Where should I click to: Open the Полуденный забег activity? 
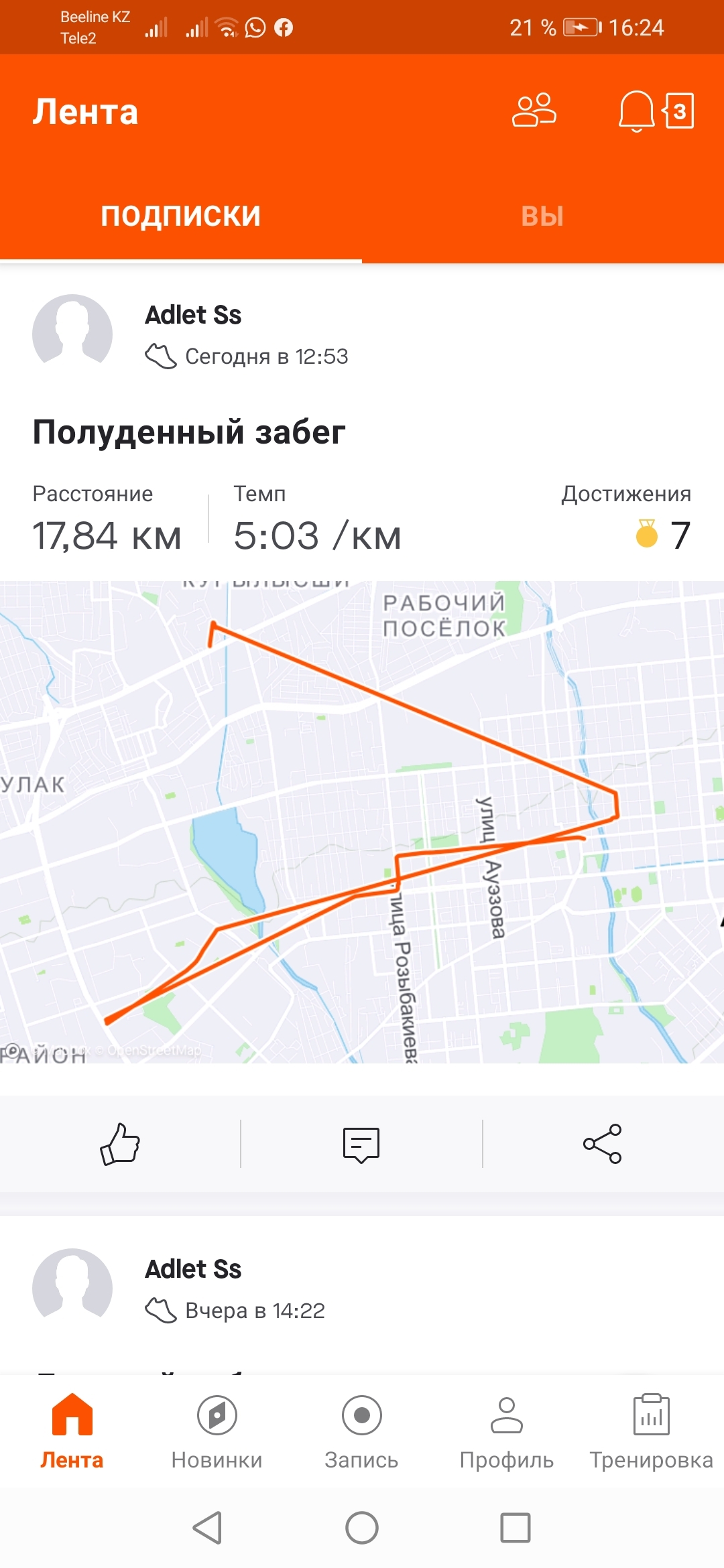point(189,432)
